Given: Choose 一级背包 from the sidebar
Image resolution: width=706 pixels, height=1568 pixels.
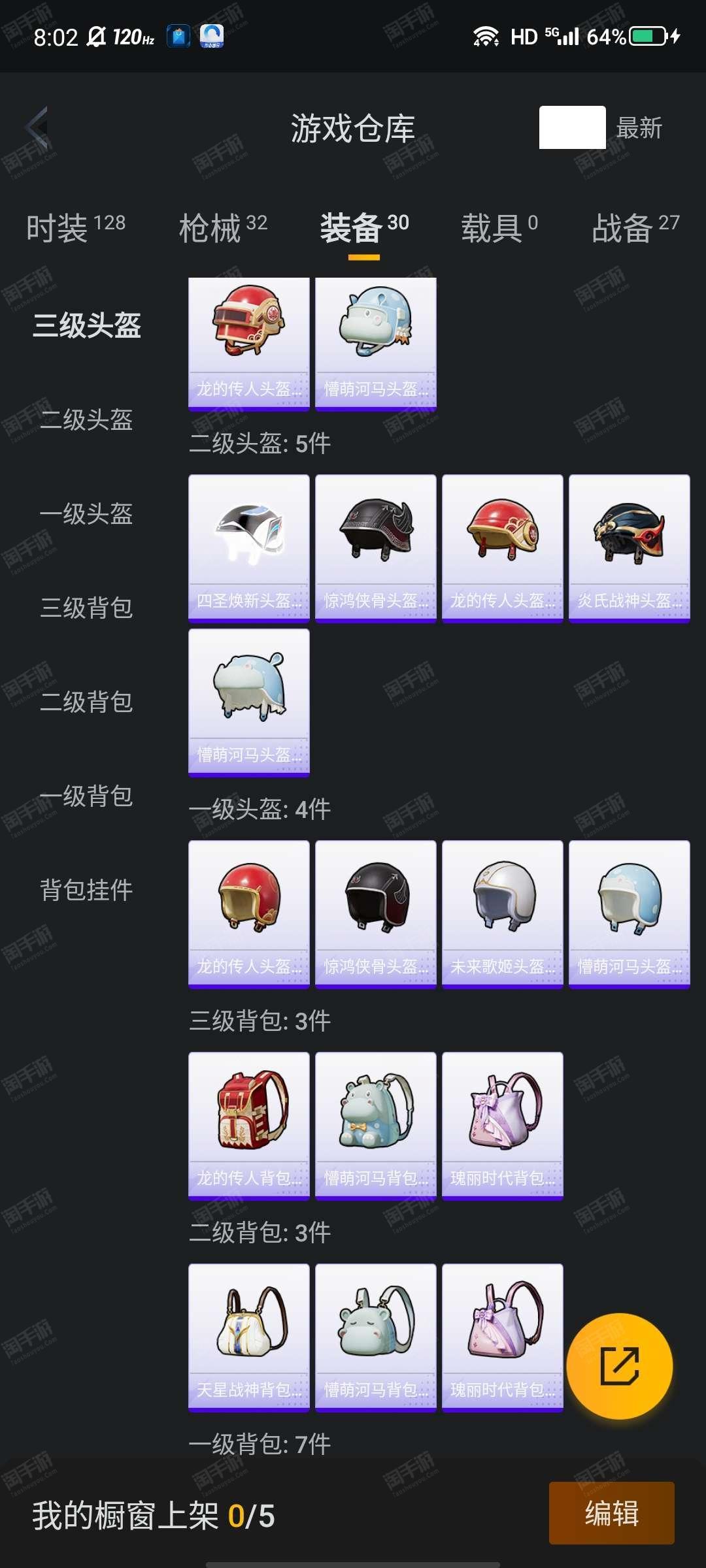Looking at the screenshot, I should 86,796.
